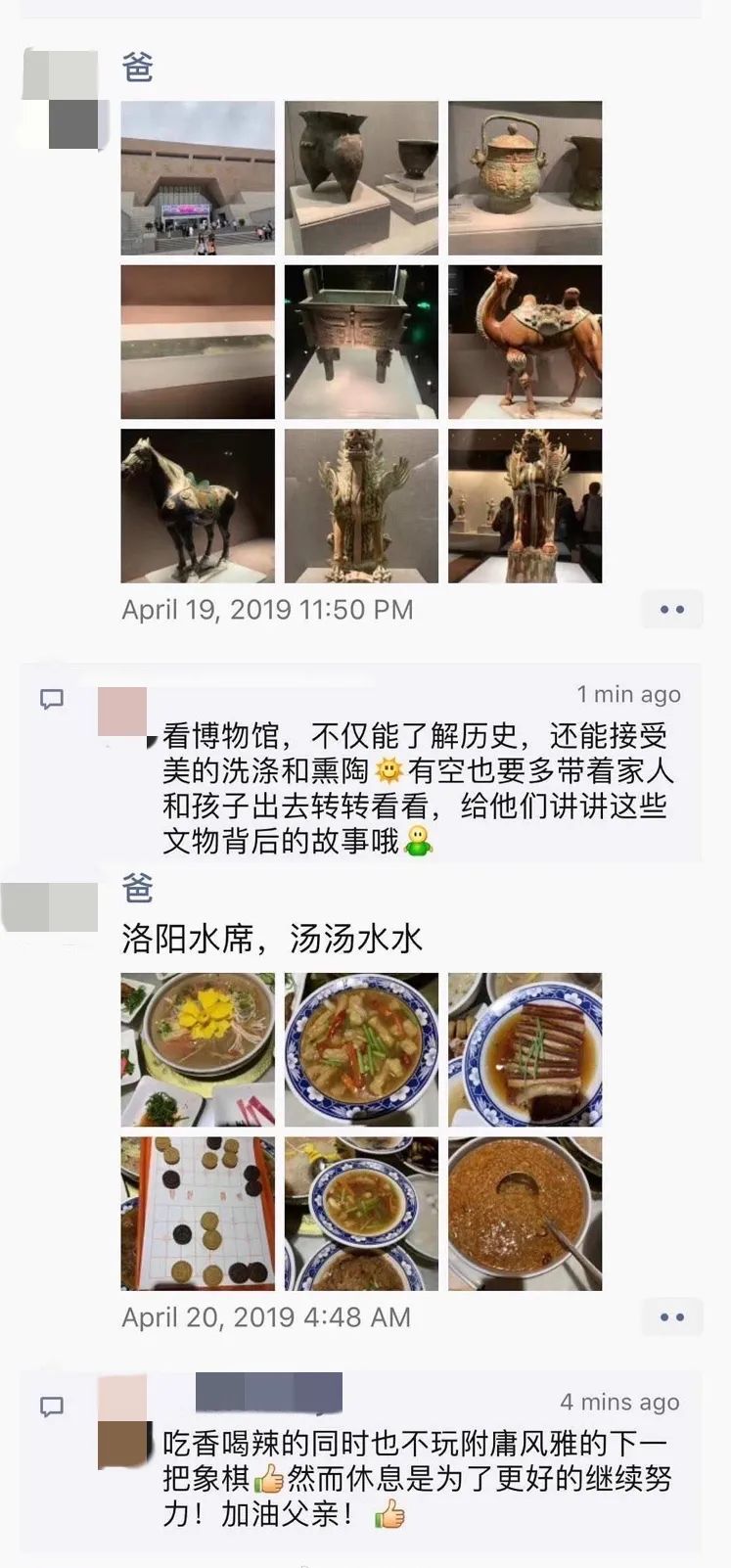View the museum entrance photo
This screenshot has width=731, height=1568.
coord(198,178)
